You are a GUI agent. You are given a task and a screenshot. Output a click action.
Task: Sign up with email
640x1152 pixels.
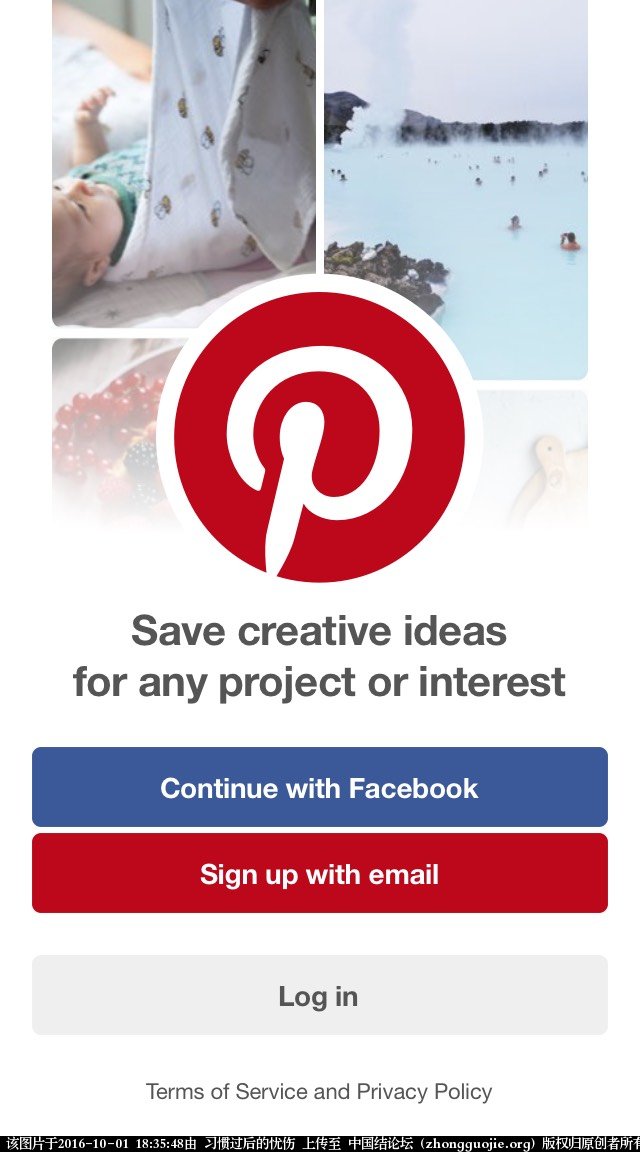pos(319,874)
